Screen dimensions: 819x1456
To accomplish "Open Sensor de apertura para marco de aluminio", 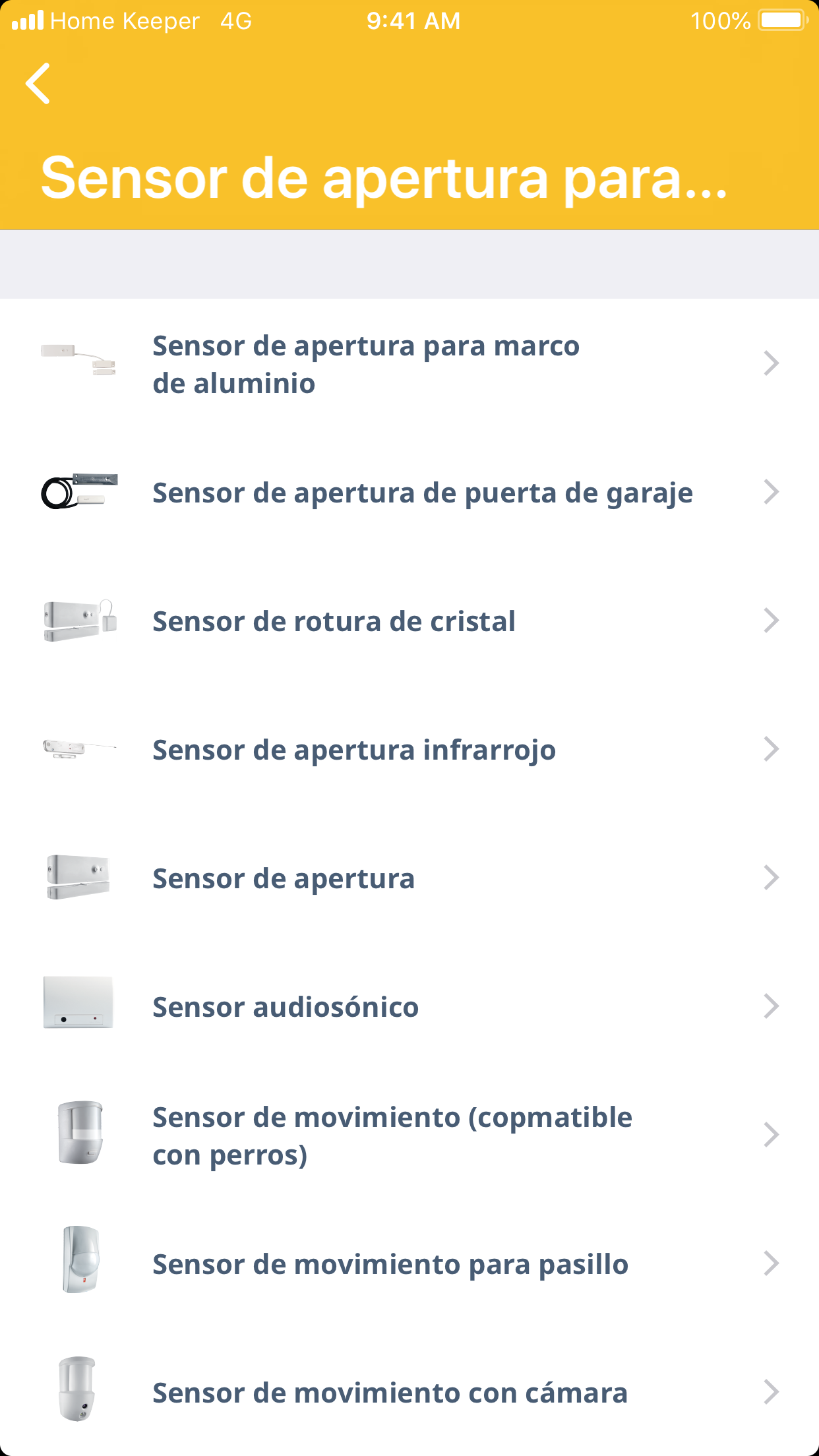I will pyautogui.click(x=409, y=364).
